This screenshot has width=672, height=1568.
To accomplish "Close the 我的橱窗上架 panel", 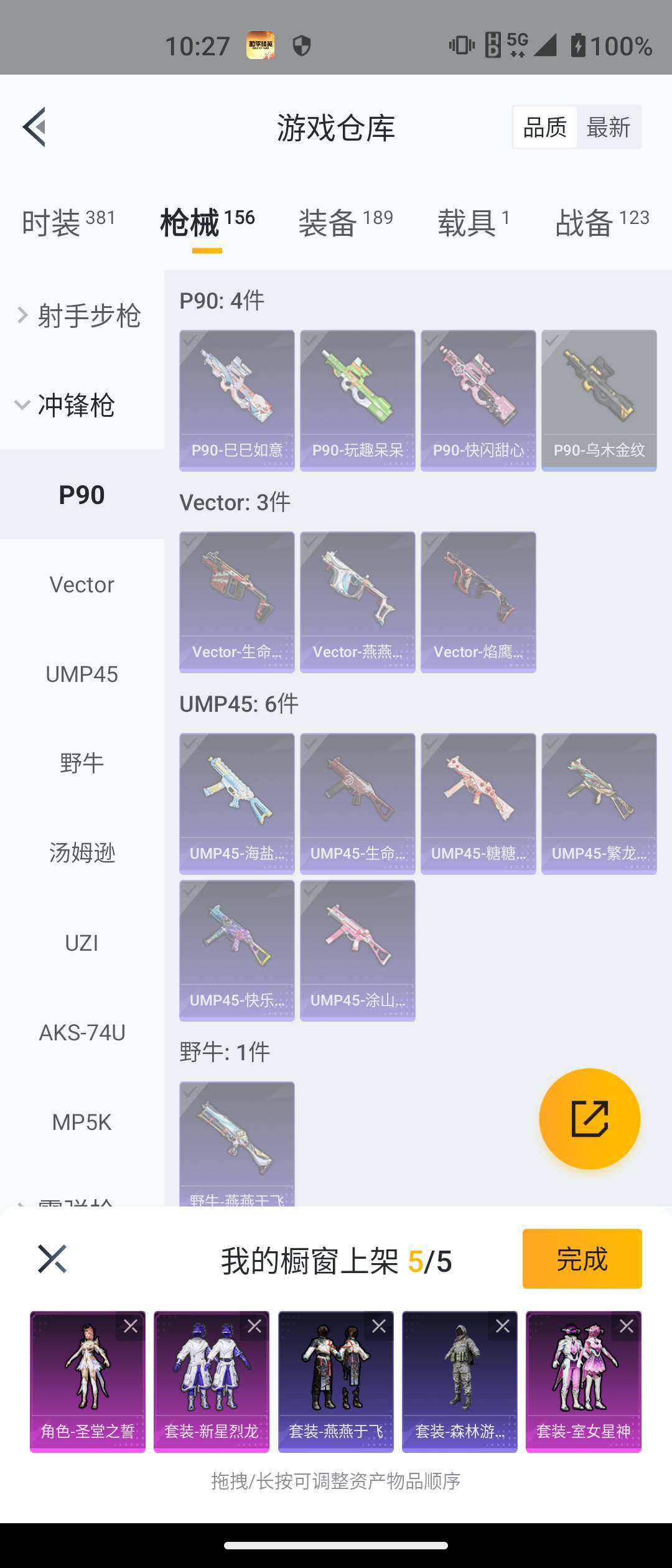I will pyautogui.click(x=52, y=1261).
